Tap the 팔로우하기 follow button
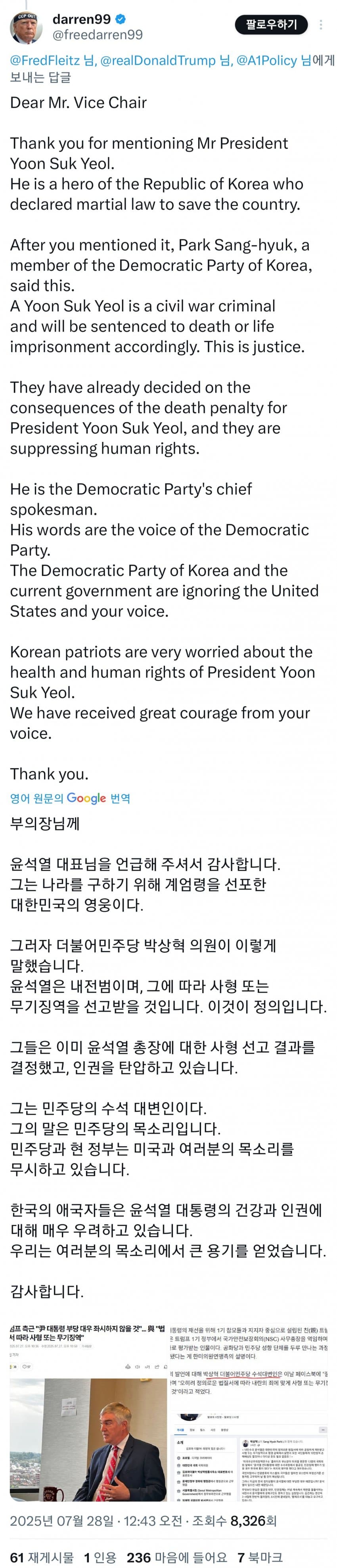Screen dimensions: 337x1568 tap(271, 24)
